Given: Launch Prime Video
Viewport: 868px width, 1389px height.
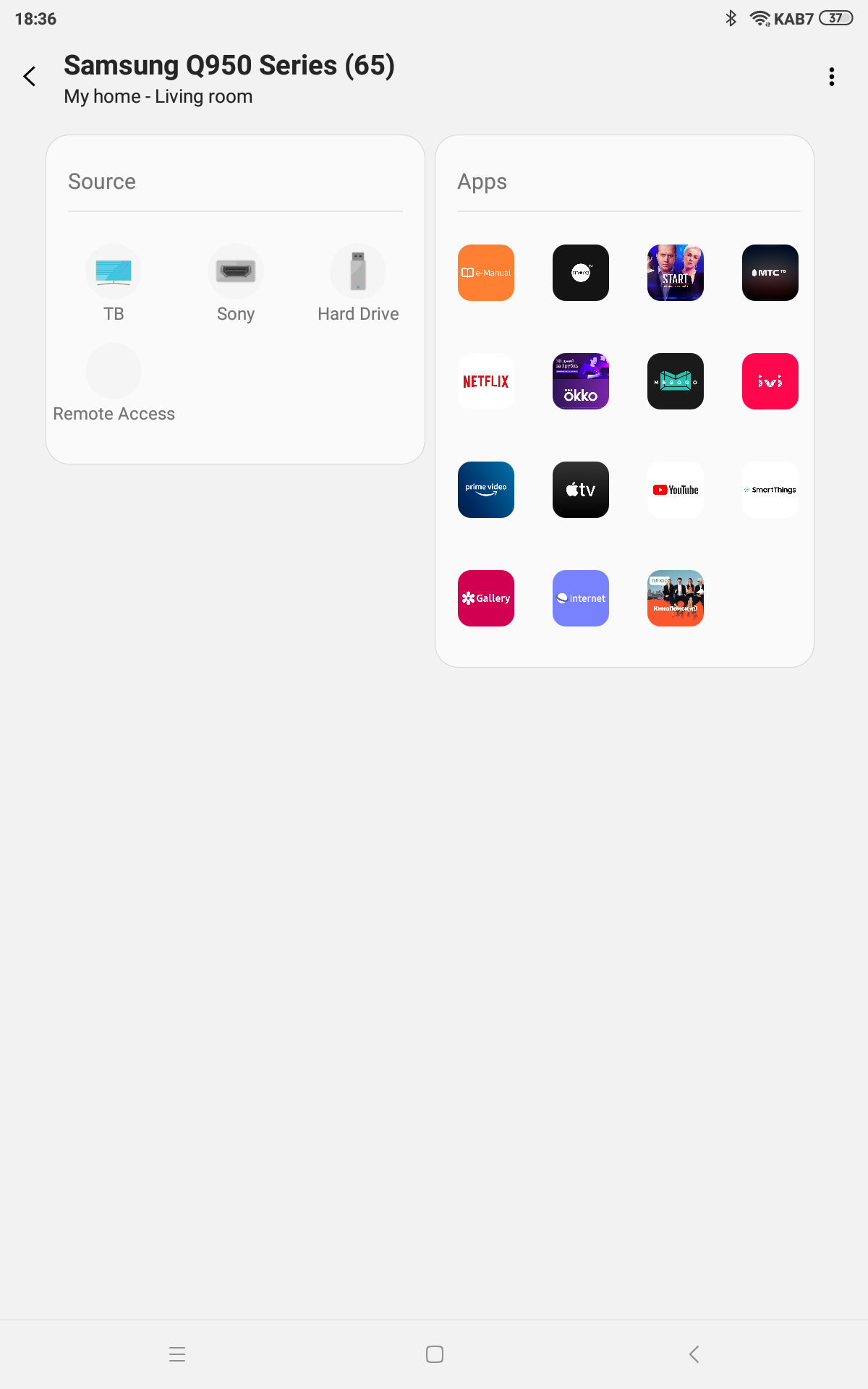Looking at the screenshot, I should pos(486,490).
